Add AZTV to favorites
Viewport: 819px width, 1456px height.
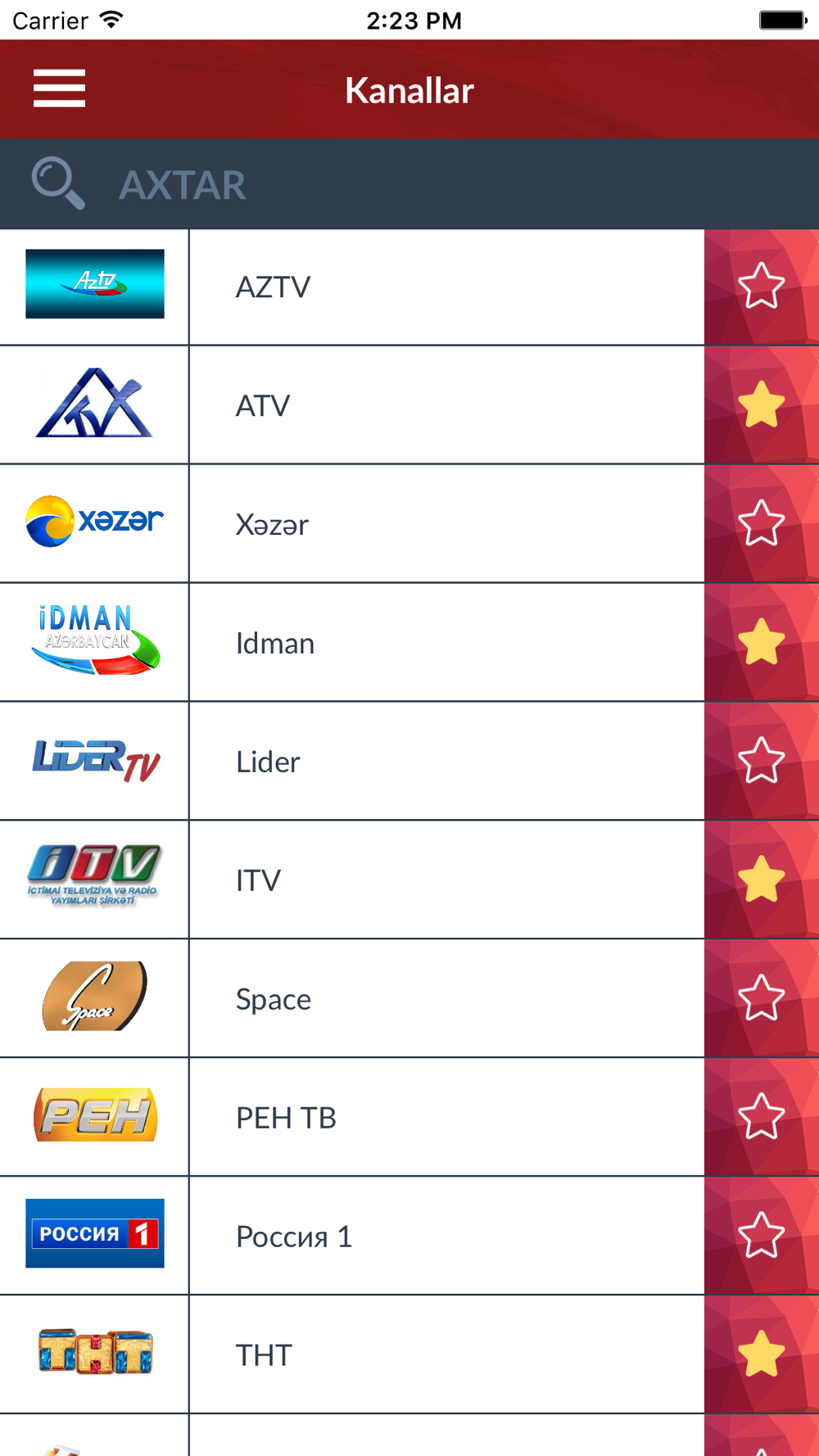pyautogui.click(x=762, y=286)
